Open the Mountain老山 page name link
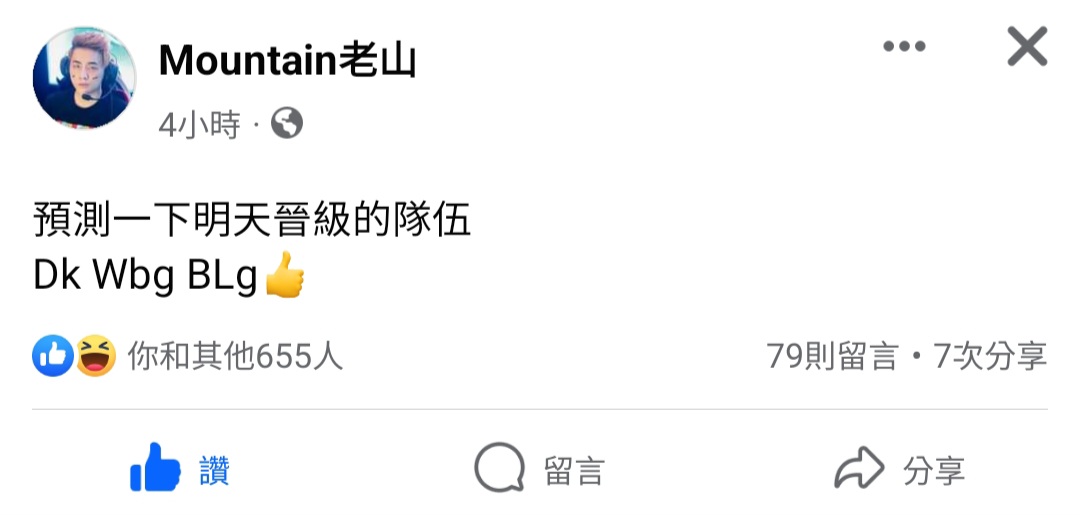 click(x=287, y=61)
